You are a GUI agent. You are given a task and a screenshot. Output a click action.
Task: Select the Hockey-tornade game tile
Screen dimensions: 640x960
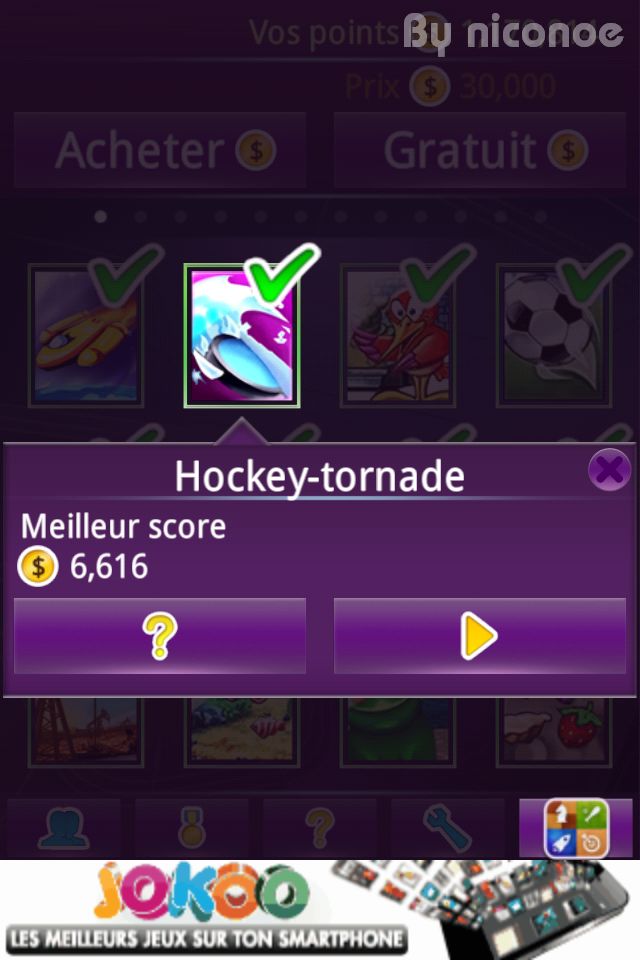[241, 335]
